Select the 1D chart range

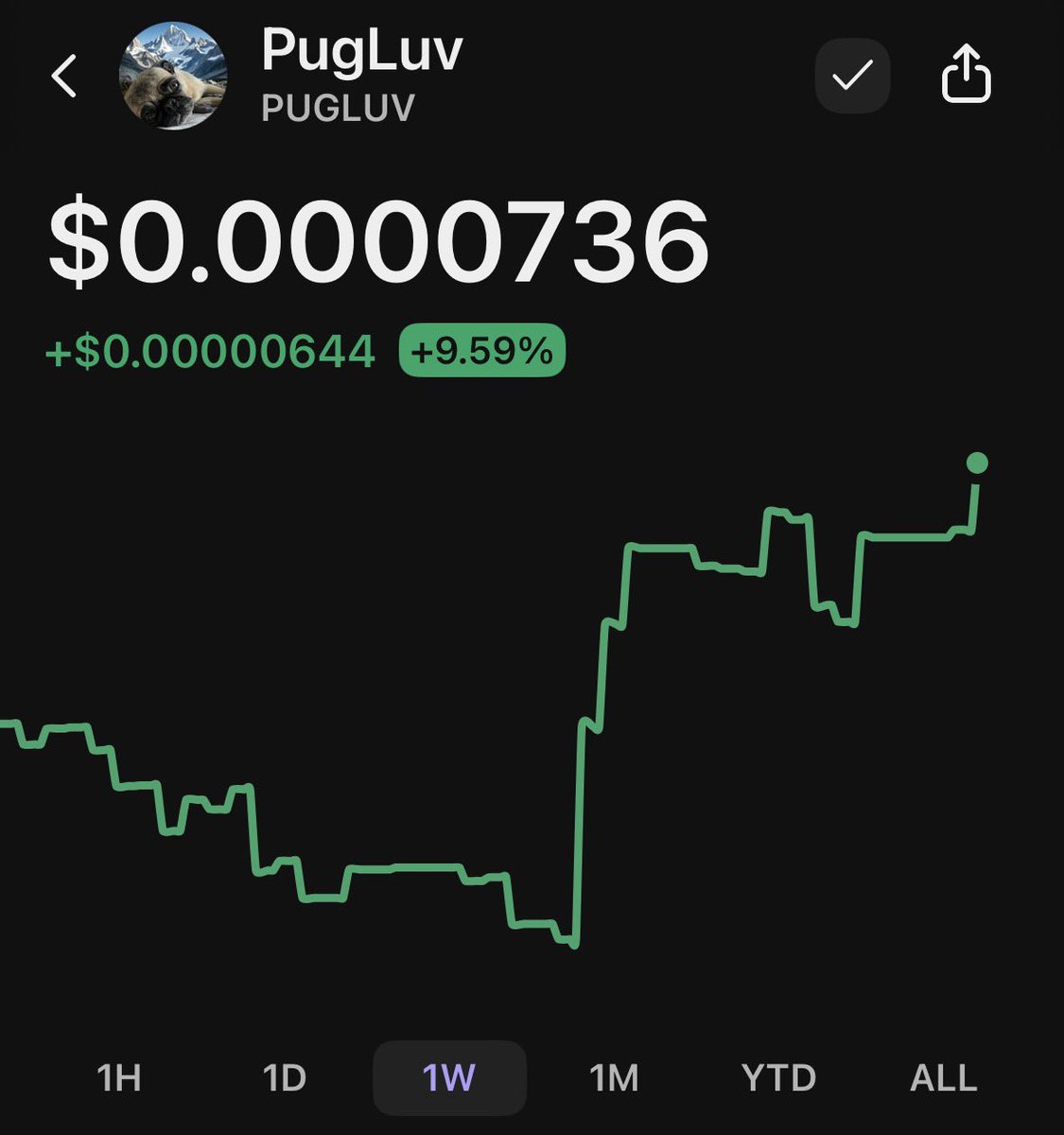[284, 1077]
